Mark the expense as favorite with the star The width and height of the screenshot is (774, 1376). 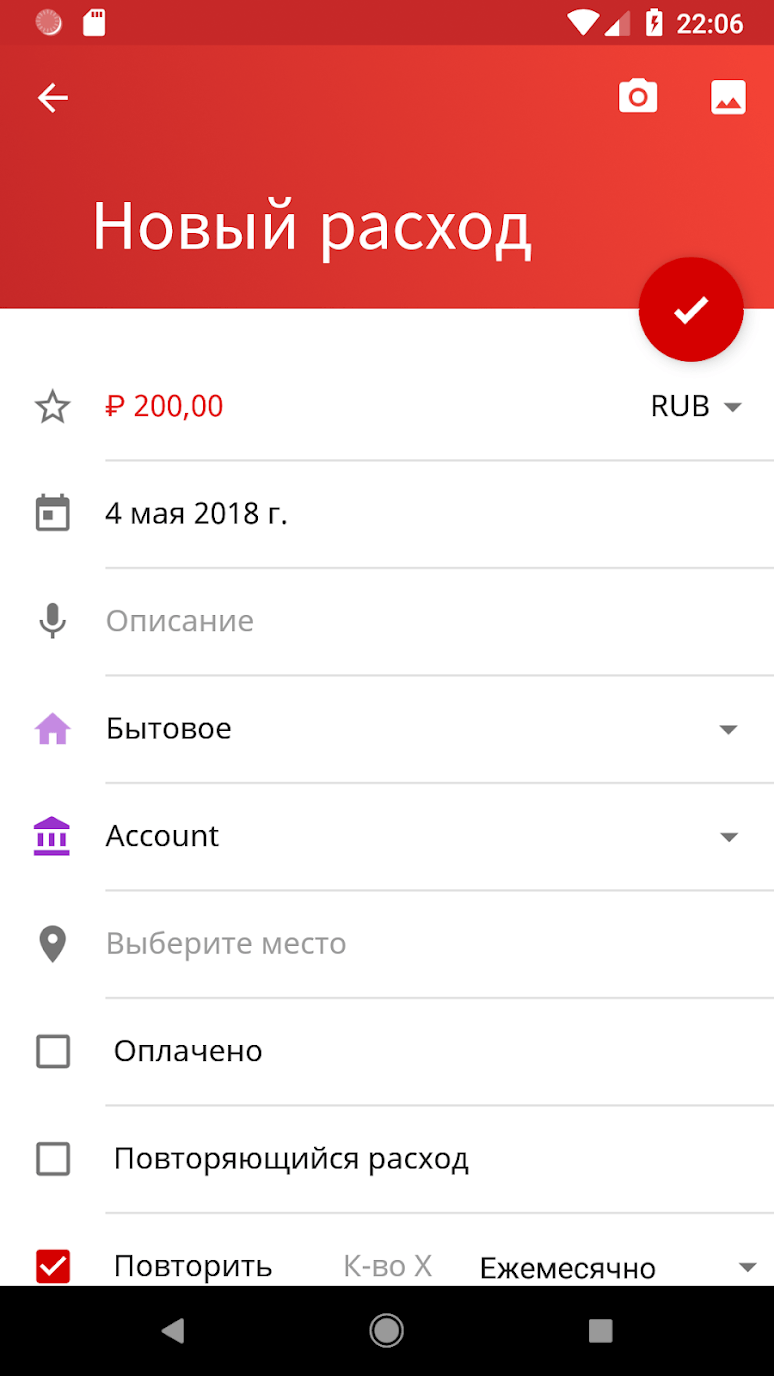(52, 407)
